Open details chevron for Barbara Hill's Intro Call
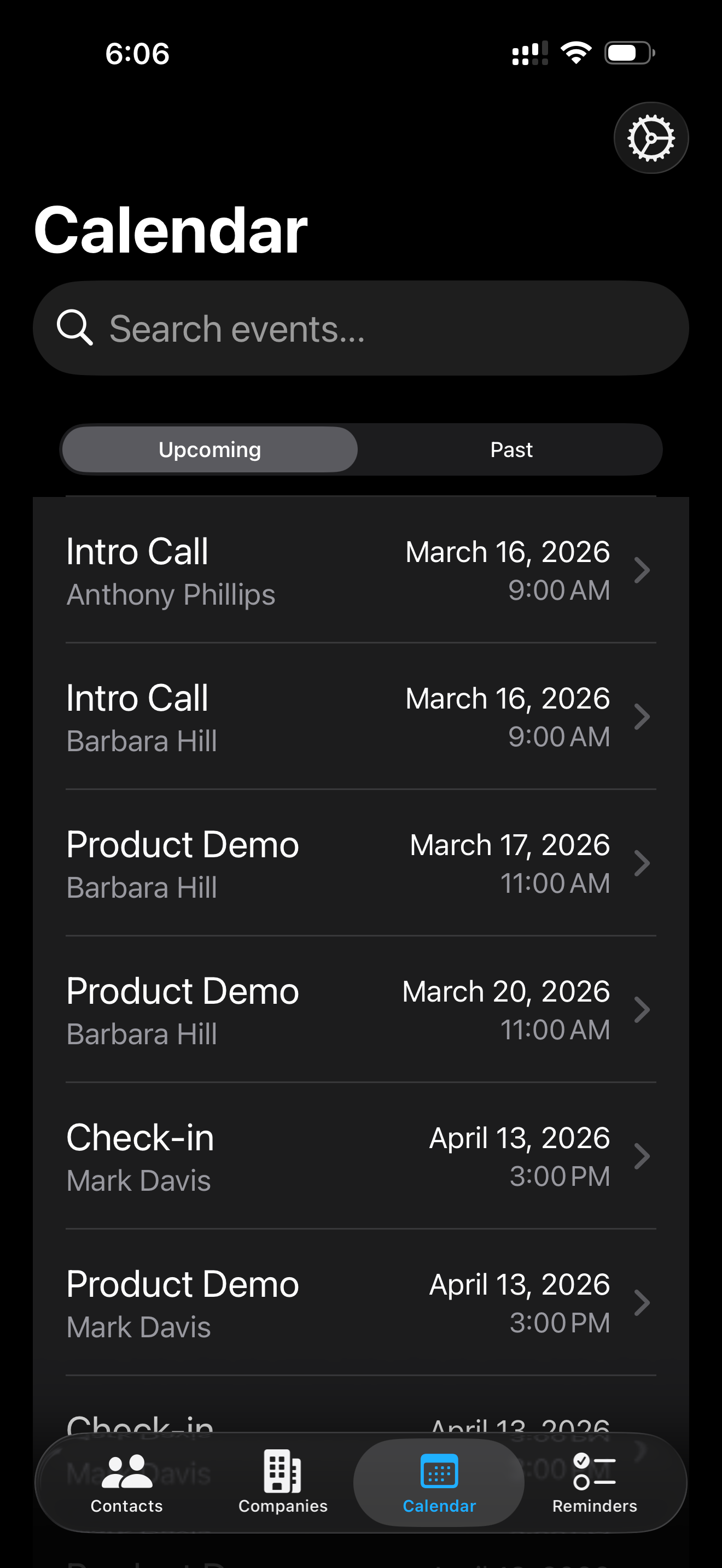 (x=643, y=717)
